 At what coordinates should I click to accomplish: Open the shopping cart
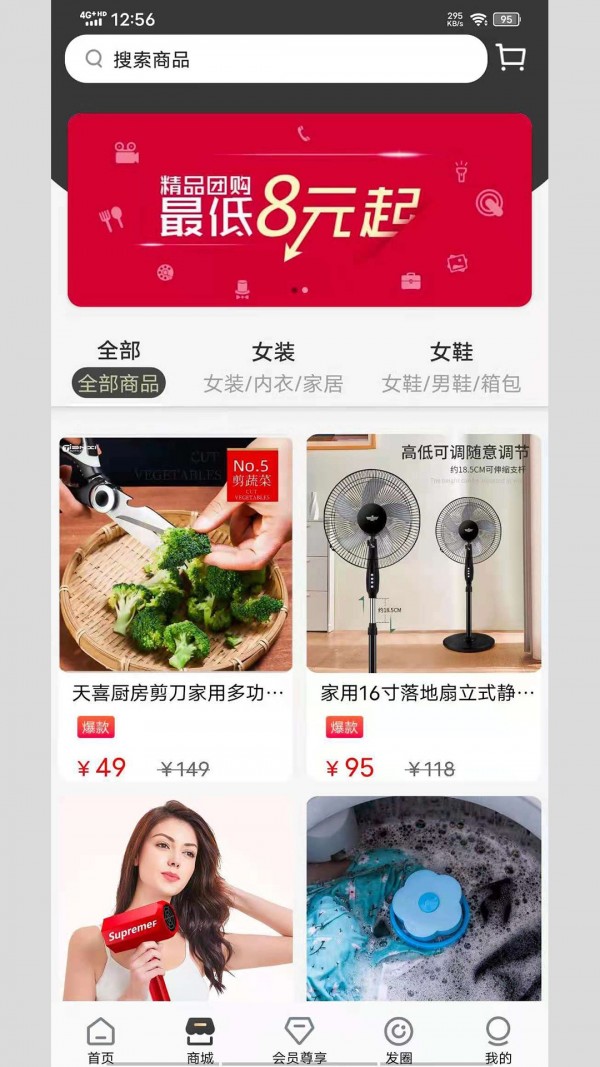click(511, 58)
